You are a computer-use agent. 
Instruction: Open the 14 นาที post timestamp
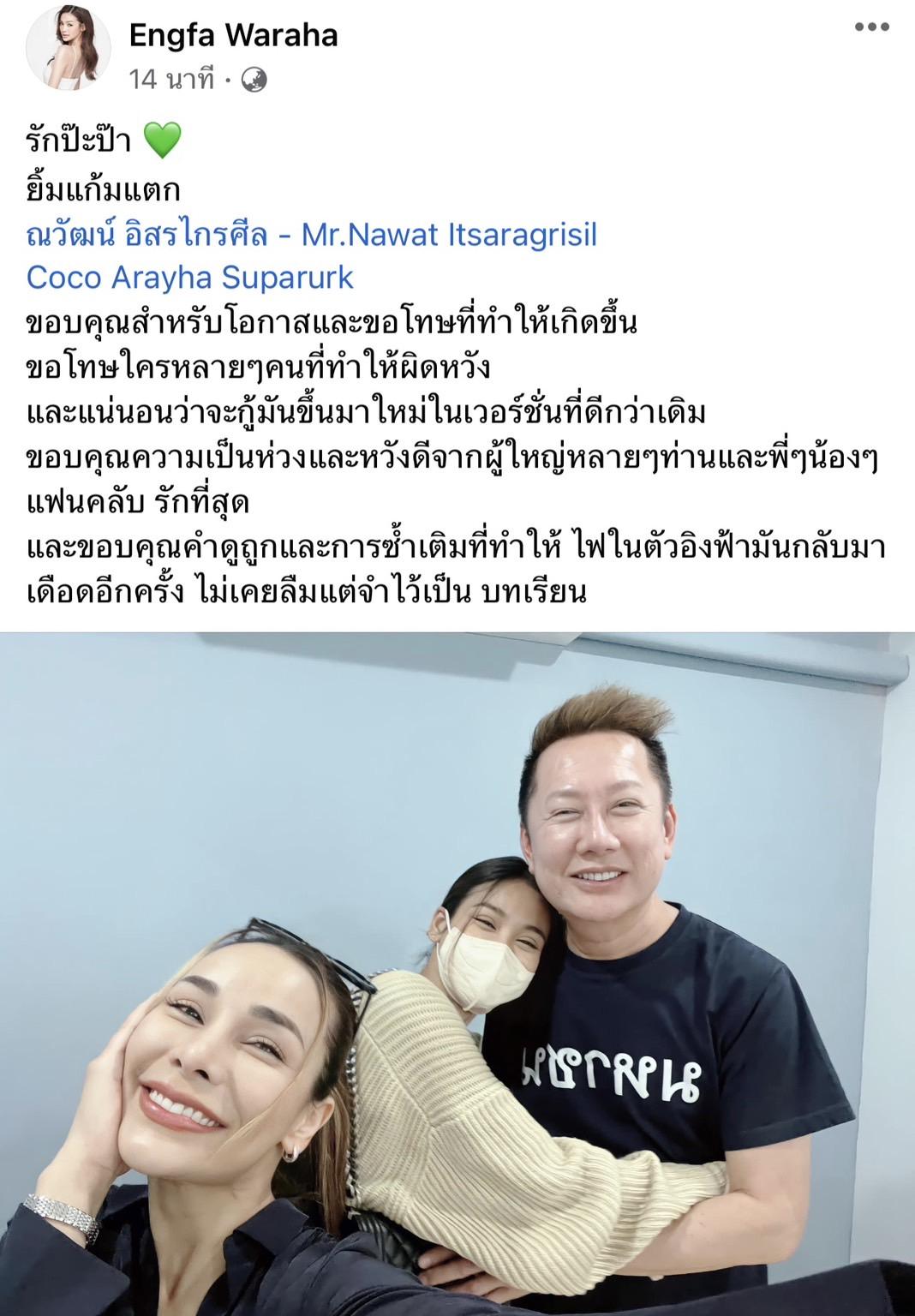(171, 80)
